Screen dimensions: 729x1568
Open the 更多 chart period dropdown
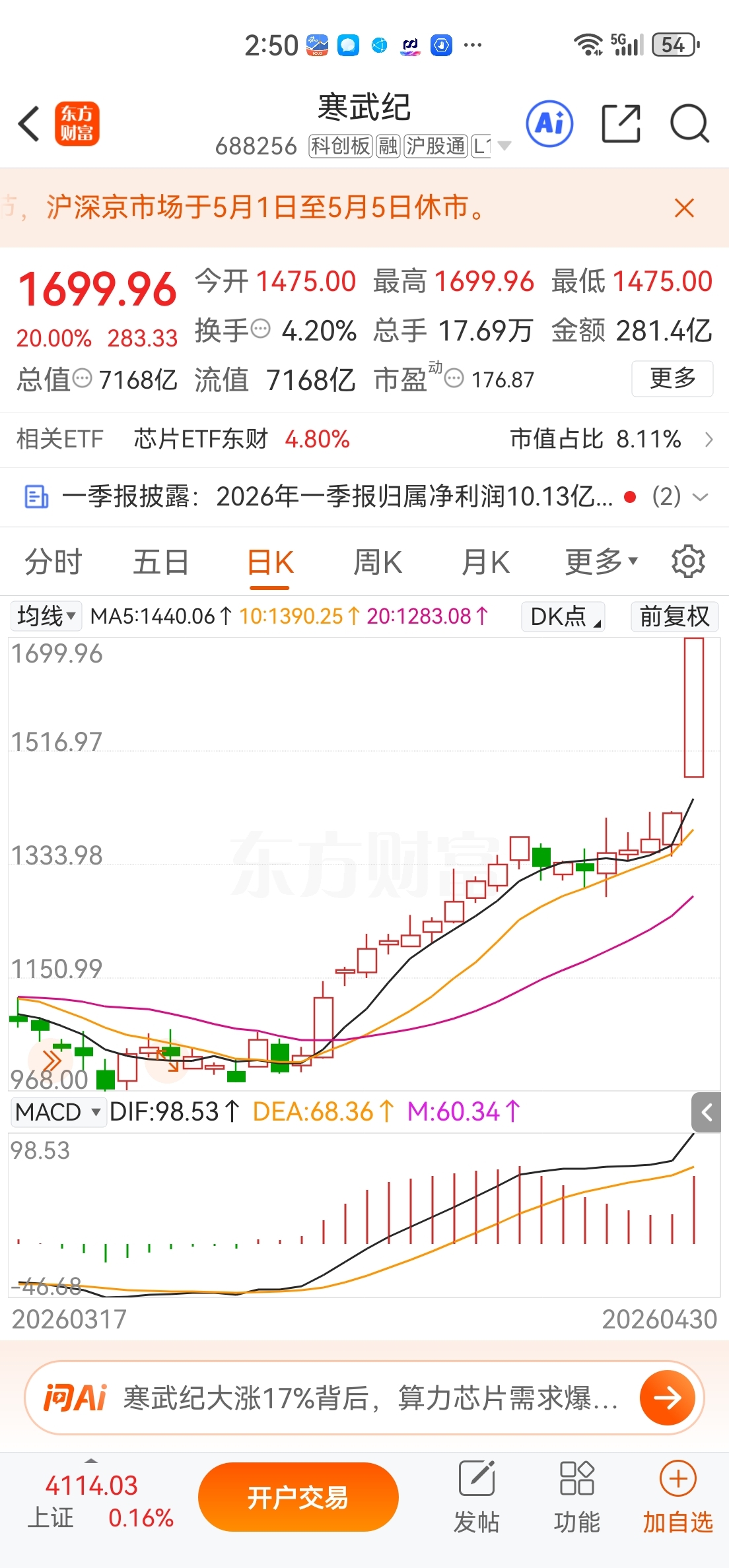point(601,562)
